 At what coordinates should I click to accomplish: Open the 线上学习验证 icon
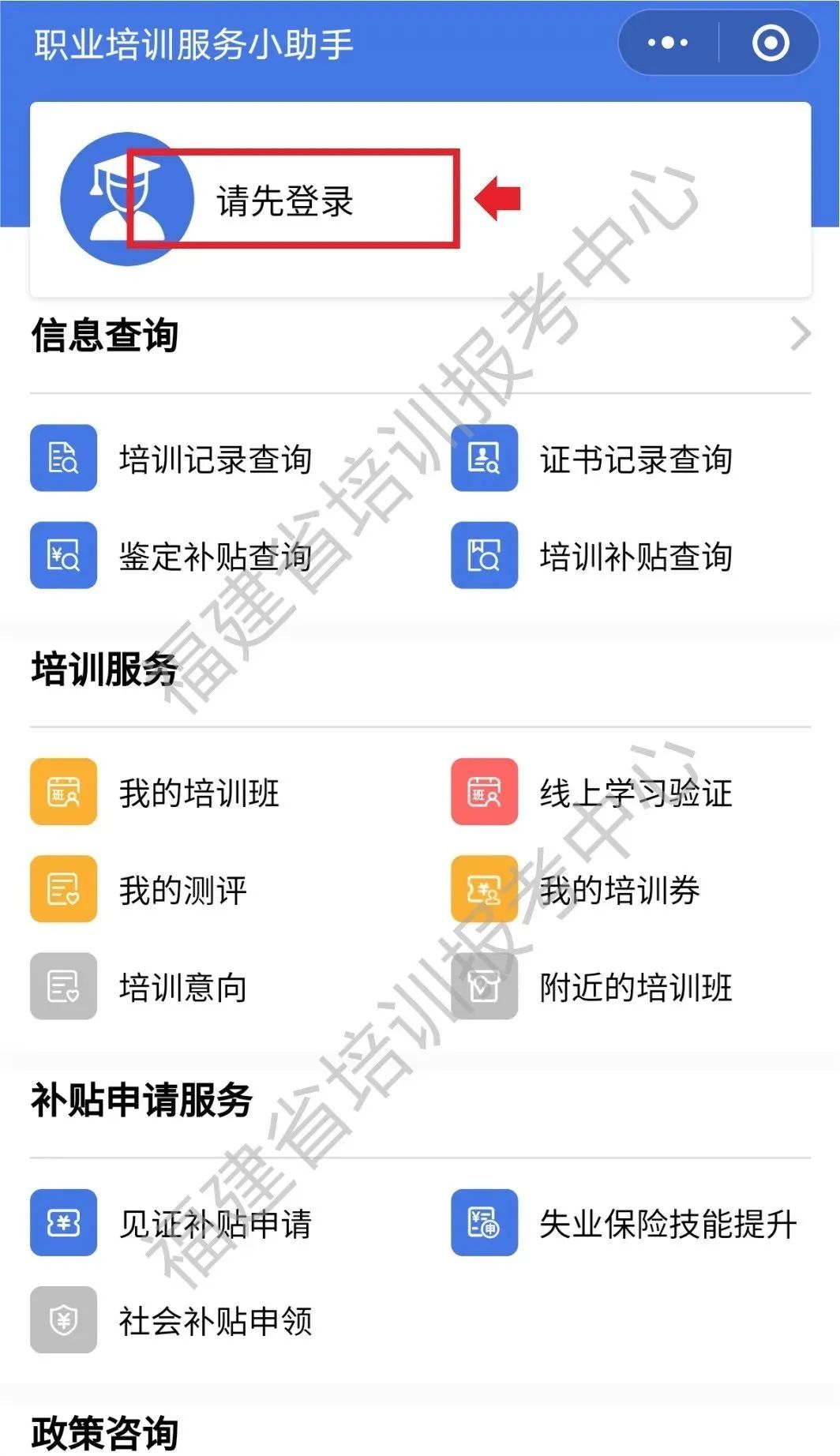point(484,792)
